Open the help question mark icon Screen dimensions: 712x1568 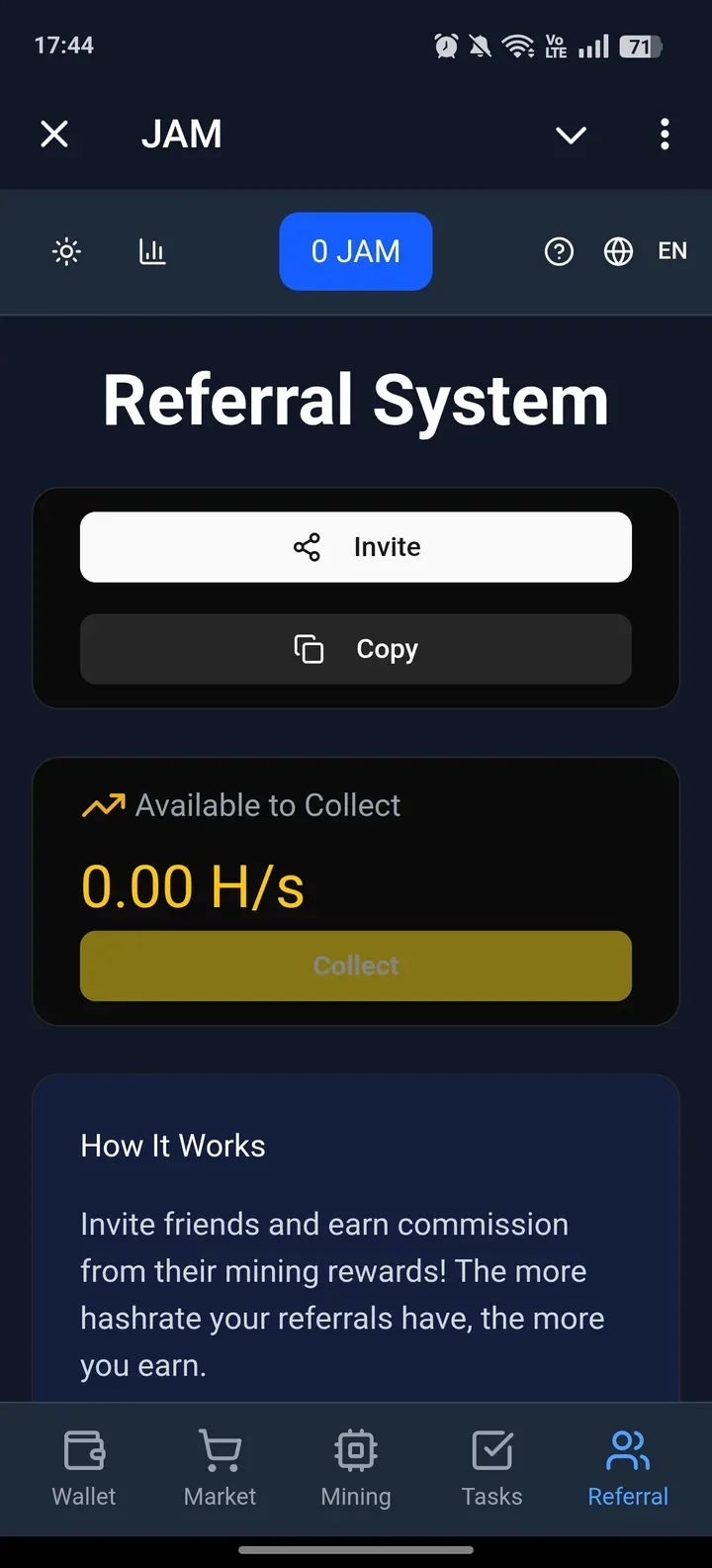coord(559,251)
